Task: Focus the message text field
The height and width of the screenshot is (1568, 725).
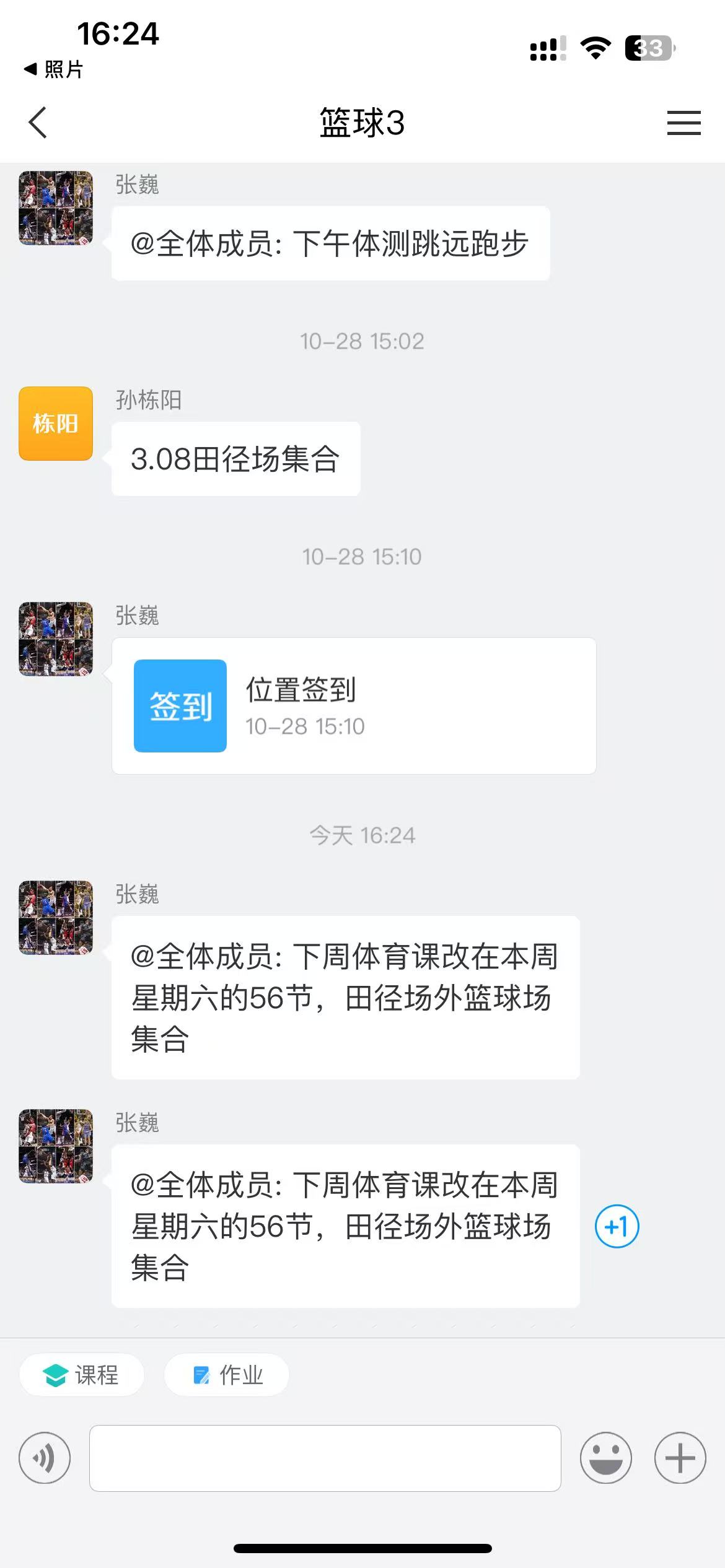Action: (x=325, y=1458)
